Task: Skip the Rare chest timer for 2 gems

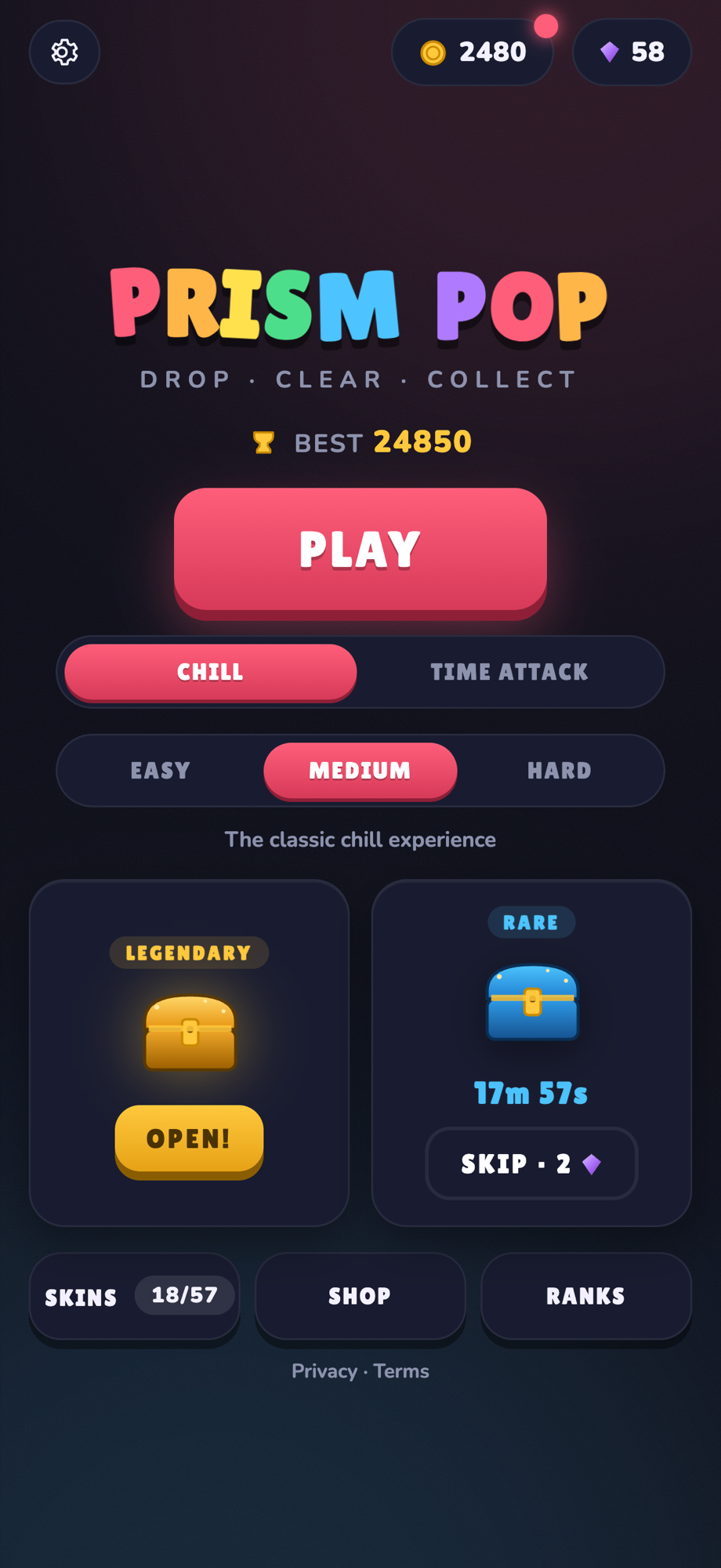Action: pyautogui.click(x=531, y=1163)
